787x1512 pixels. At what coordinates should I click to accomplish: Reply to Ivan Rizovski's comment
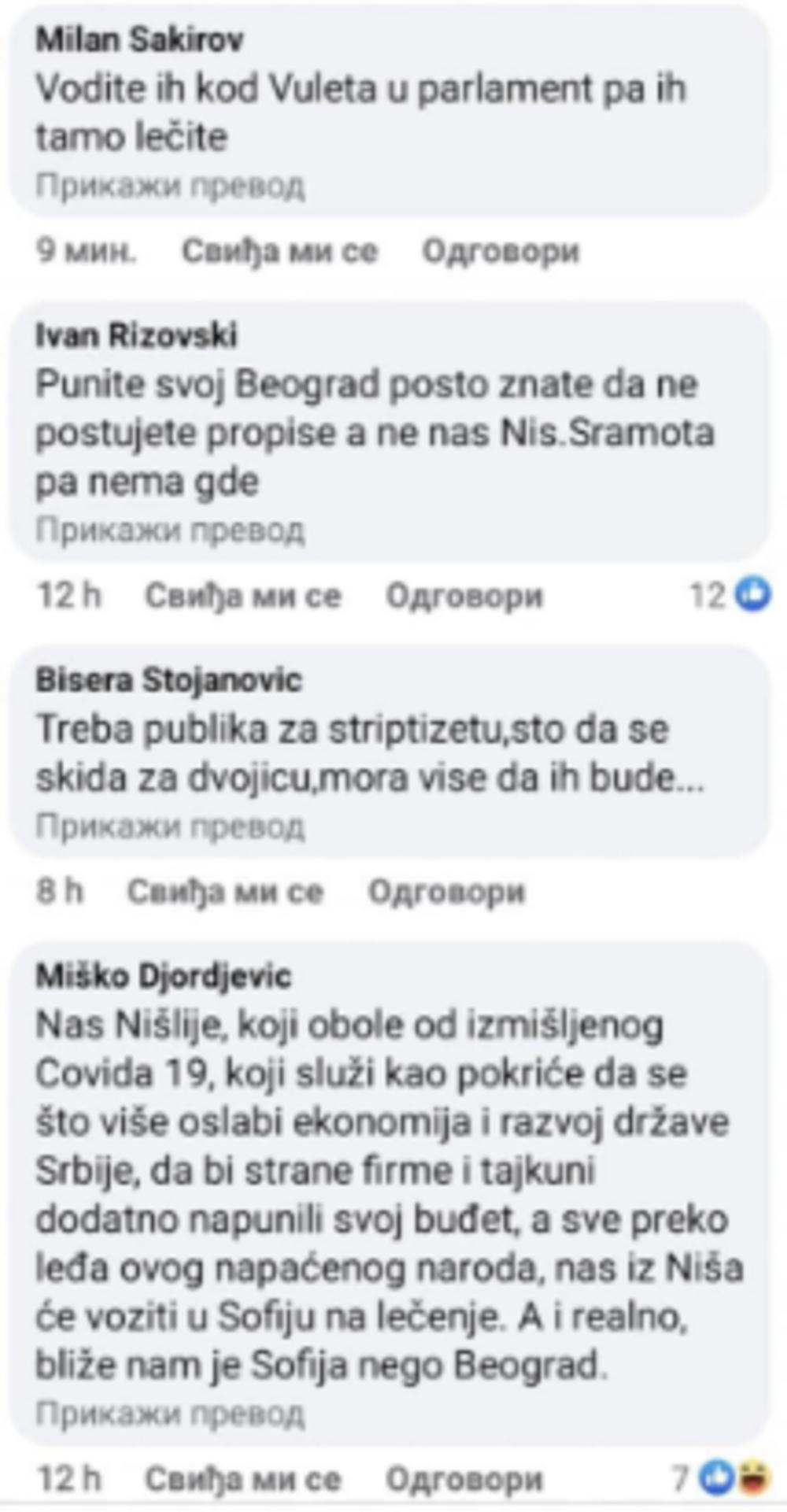point(464,596)
